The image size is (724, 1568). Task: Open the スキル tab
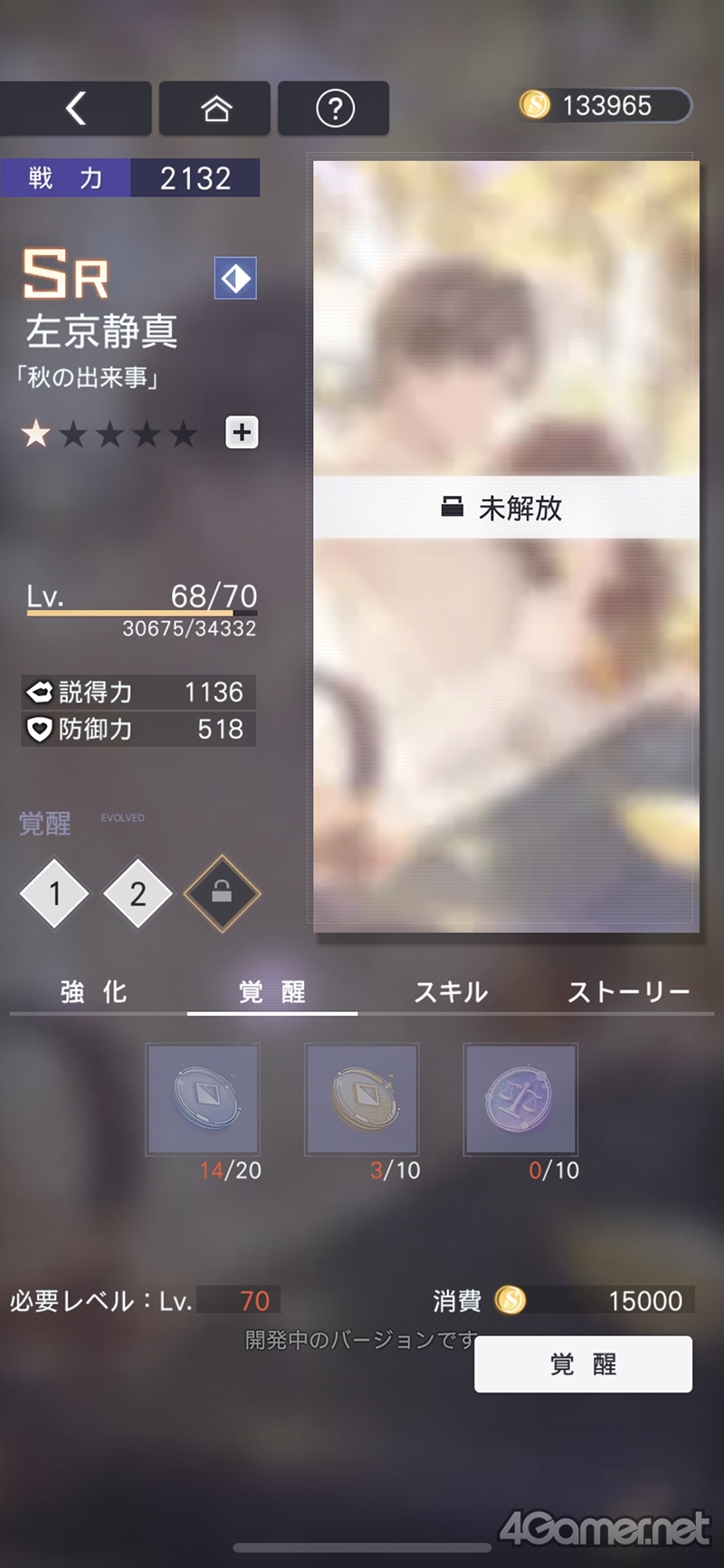(451, 992)
